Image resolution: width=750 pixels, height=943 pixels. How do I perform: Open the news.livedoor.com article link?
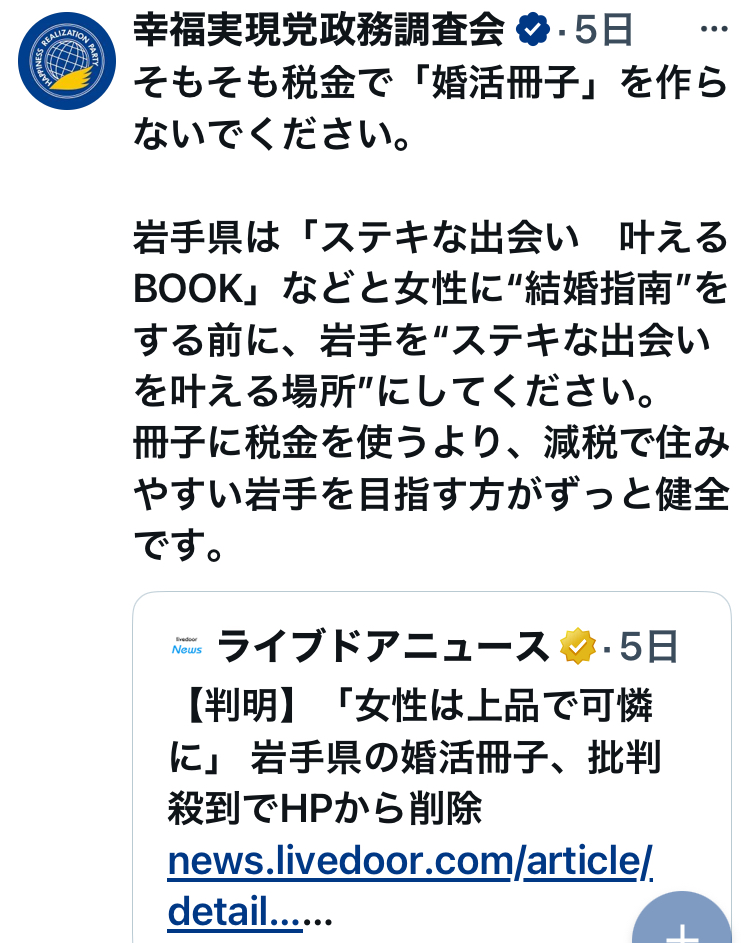click(410, 860)
